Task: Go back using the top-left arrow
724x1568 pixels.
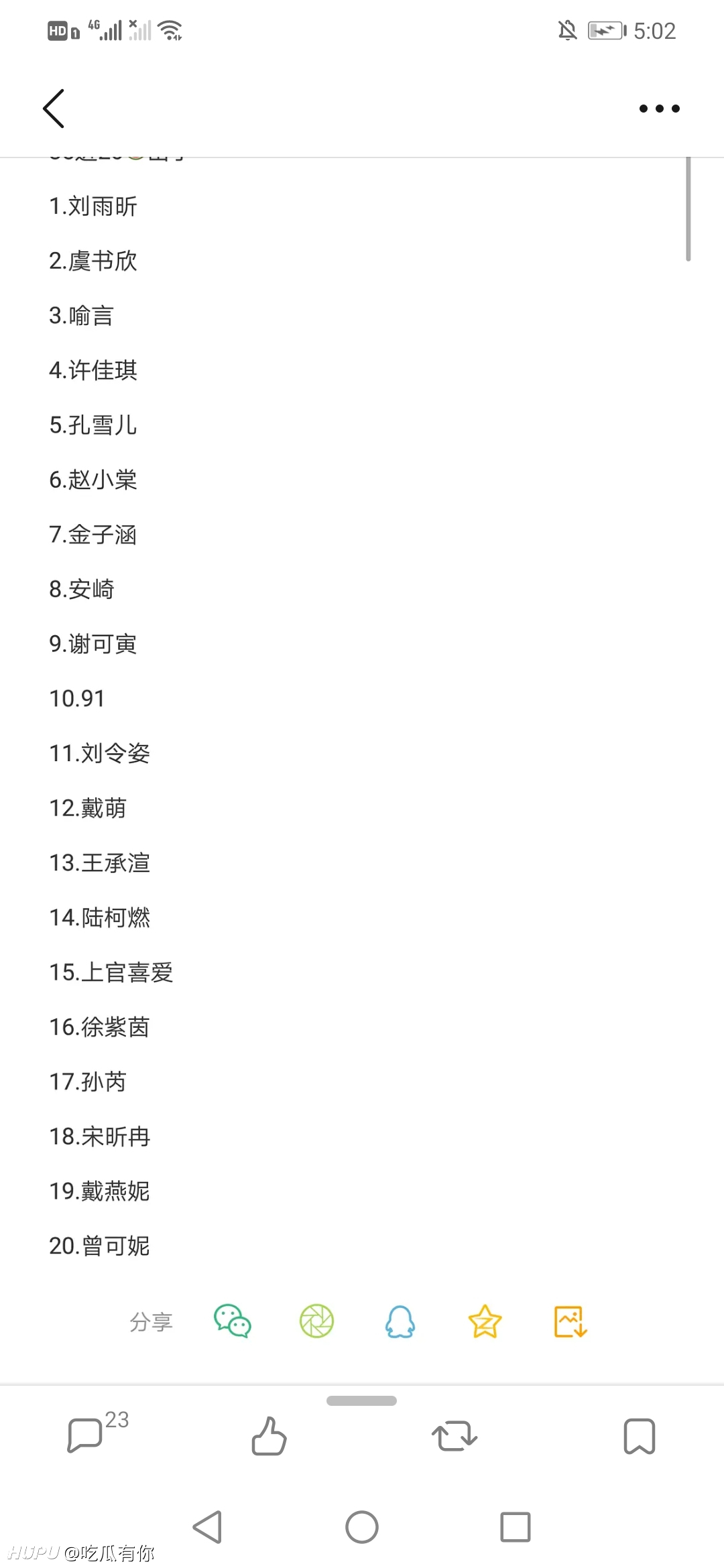Action: click(x=54, y=108)
